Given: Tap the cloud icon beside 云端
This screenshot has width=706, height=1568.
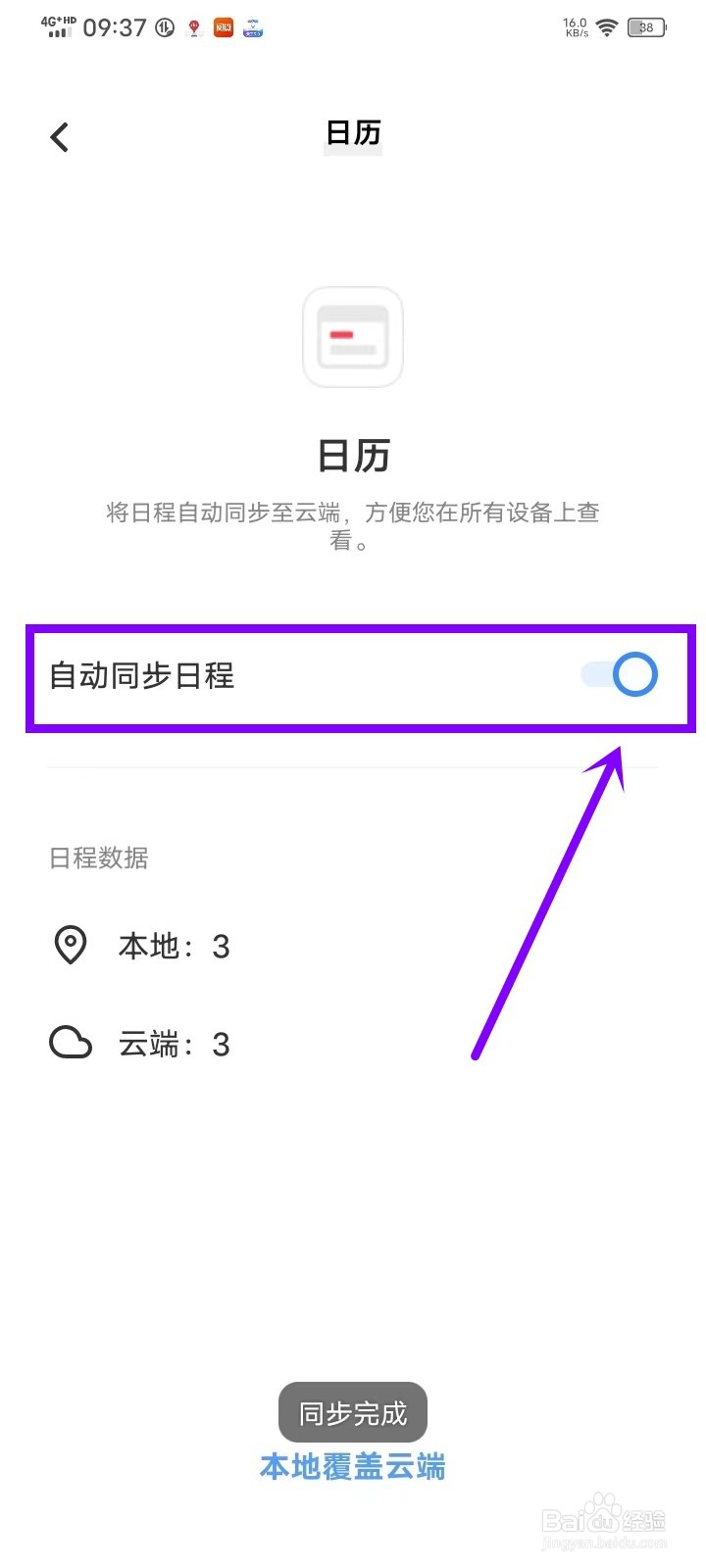Looking at the screenshot, I should click(70, 1042).
